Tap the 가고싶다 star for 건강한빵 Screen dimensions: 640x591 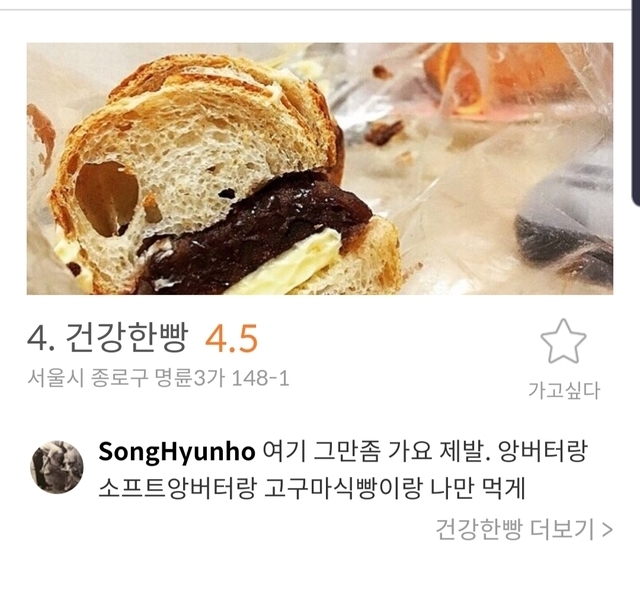coord(563,342)
